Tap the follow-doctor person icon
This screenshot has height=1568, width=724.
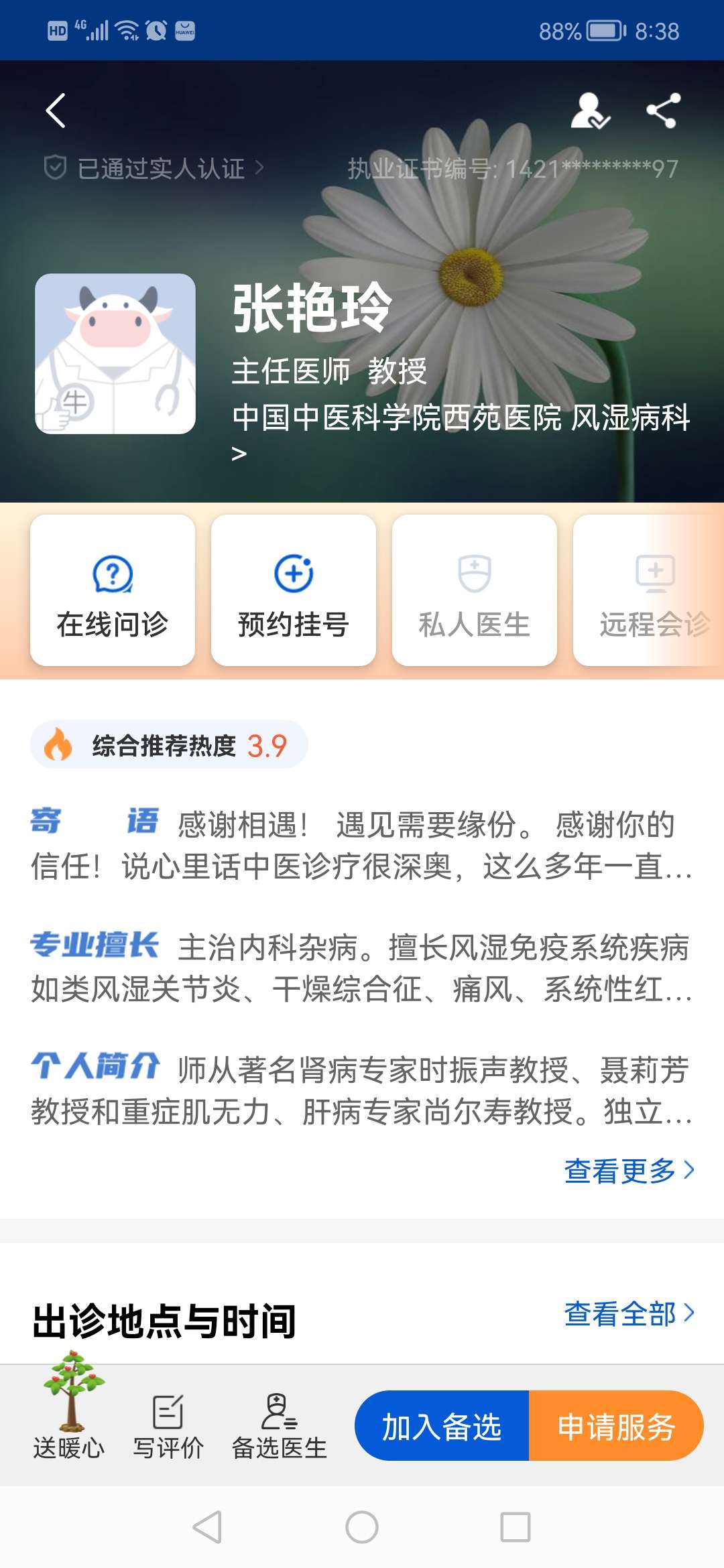[589, 111]
